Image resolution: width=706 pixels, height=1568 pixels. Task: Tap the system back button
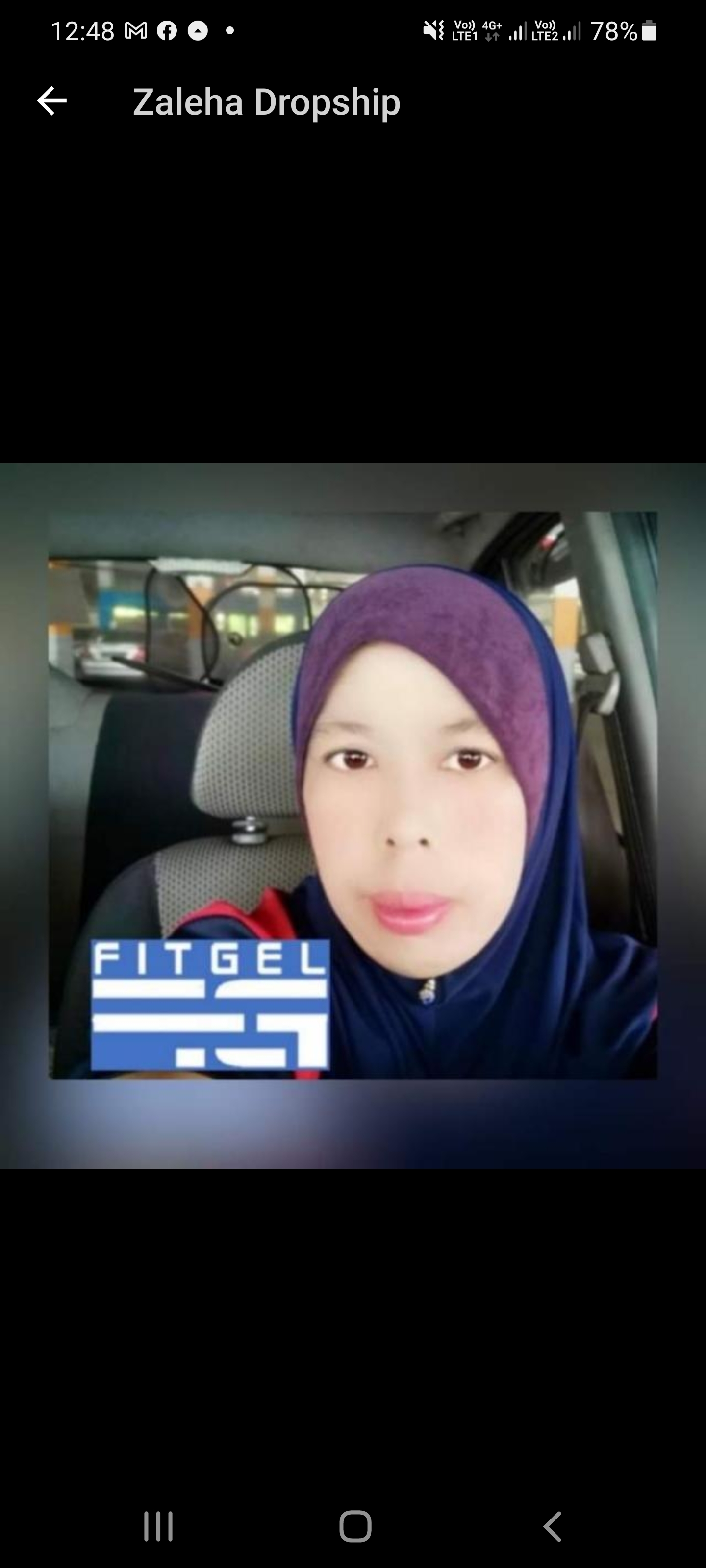(x=552, y=1526)
